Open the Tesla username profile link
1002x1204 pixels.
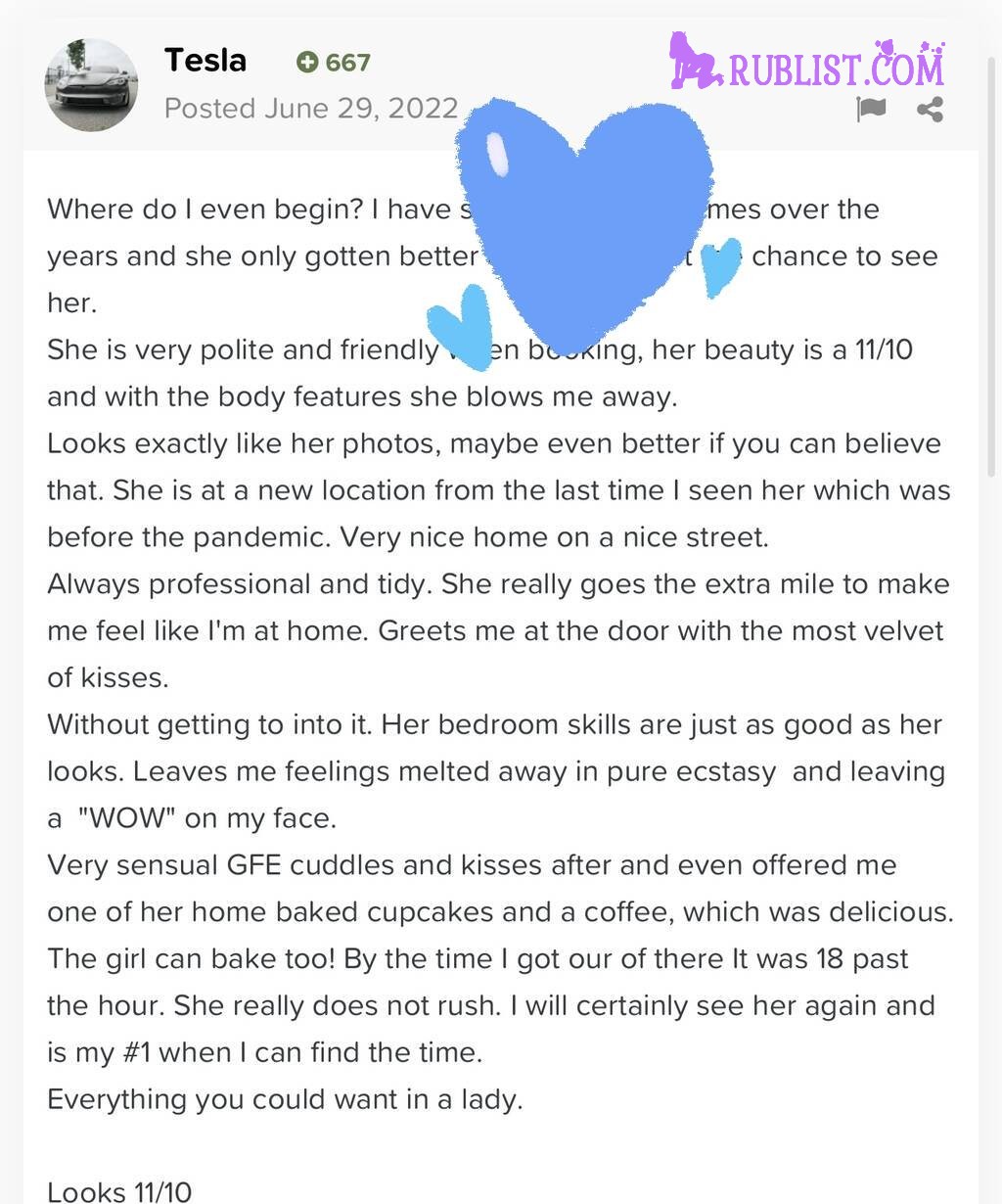(205, 61)
